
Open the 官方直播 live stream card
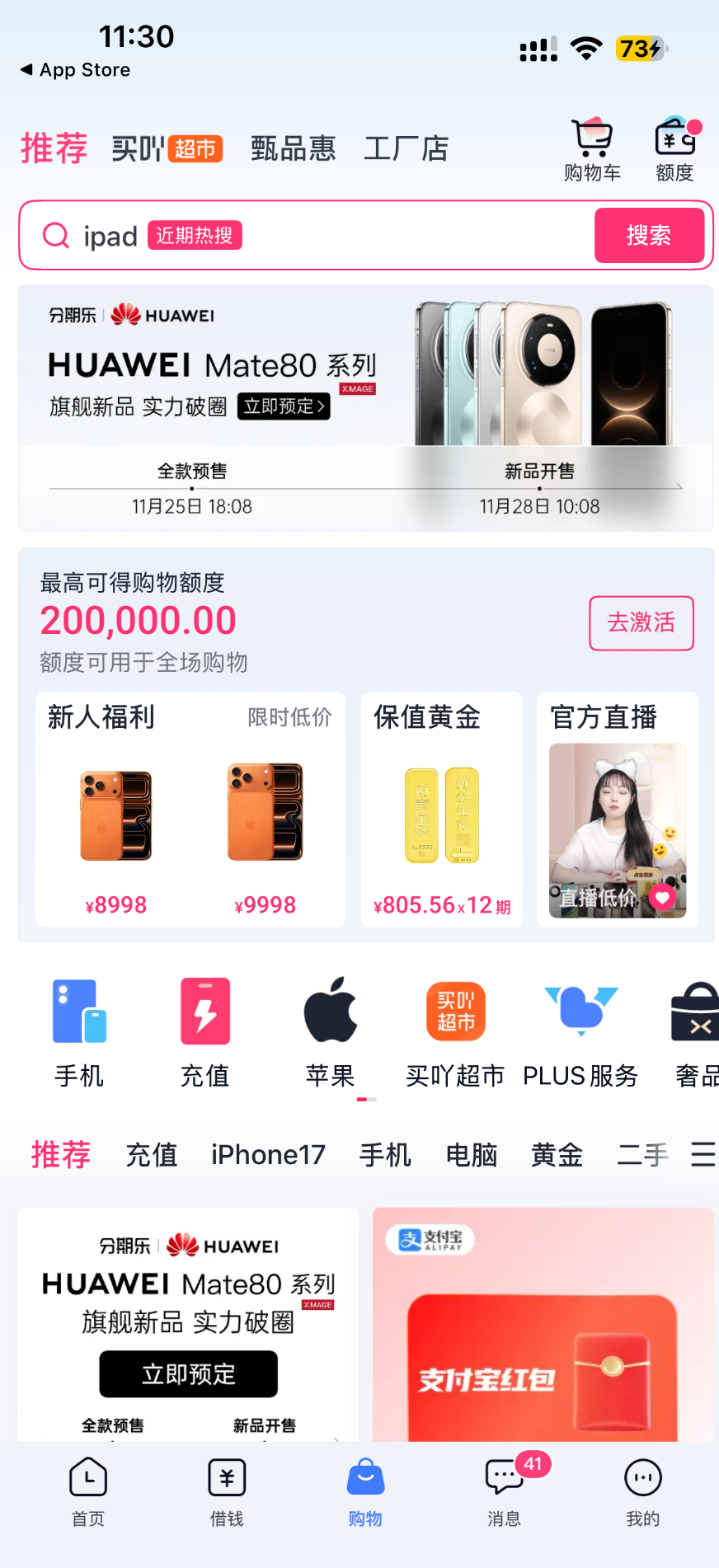(x=618, y=810)
